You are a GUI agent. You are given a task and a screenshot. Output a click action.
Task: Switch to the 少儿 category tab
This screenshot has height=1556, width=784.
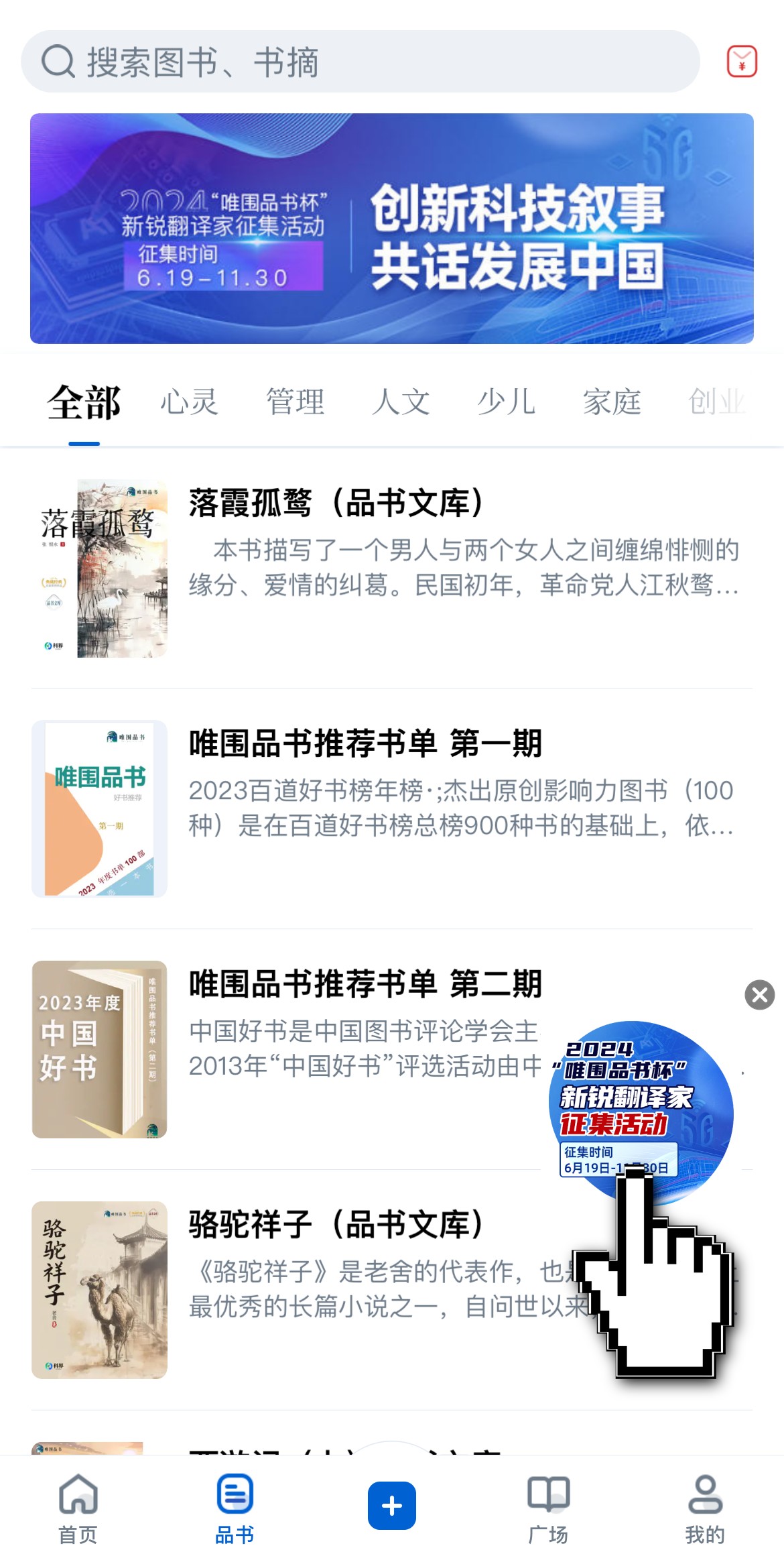point(506,403)
